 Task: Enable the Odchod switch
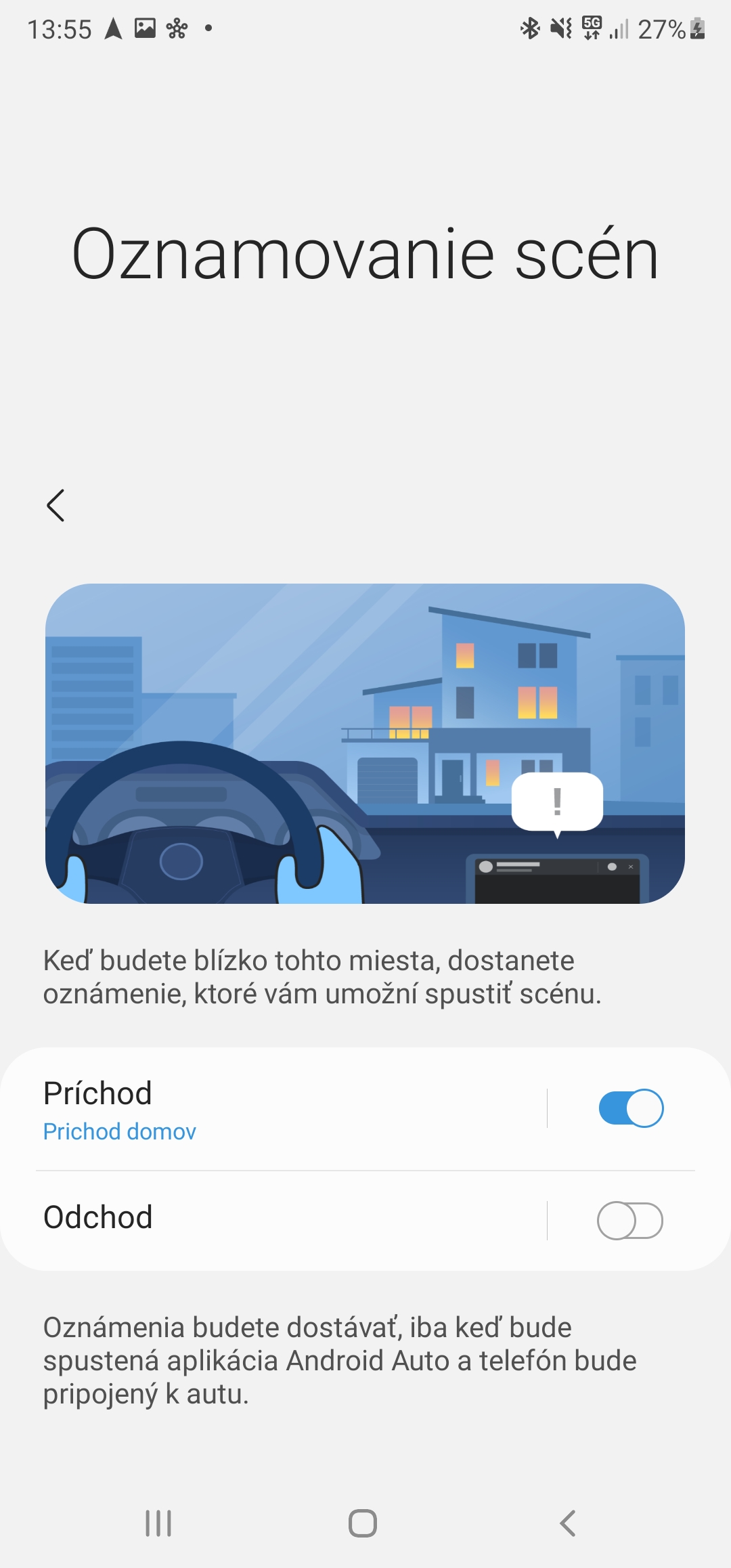[x=630, y=1220]
